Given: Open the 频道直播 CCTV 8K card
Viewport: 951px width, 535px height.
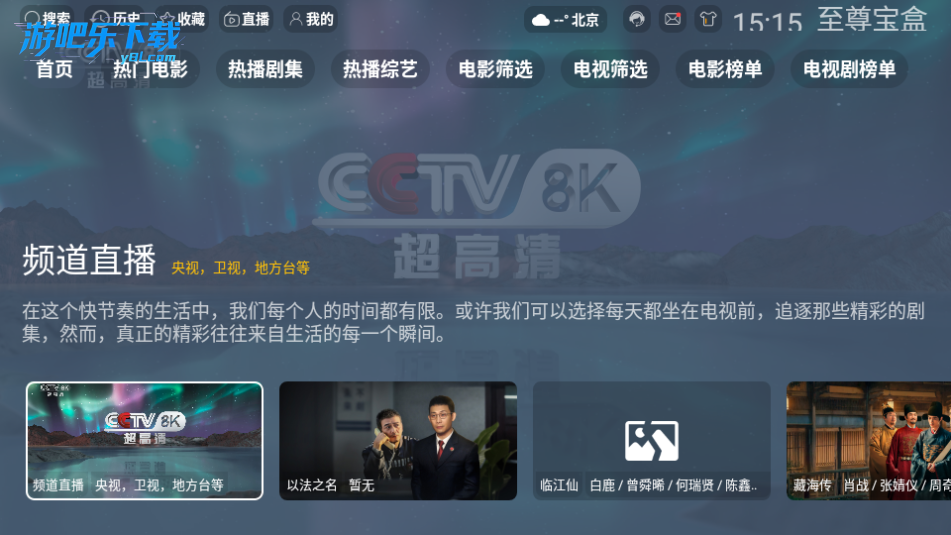Looking at the screenshot, I should [x=145, y=440].
